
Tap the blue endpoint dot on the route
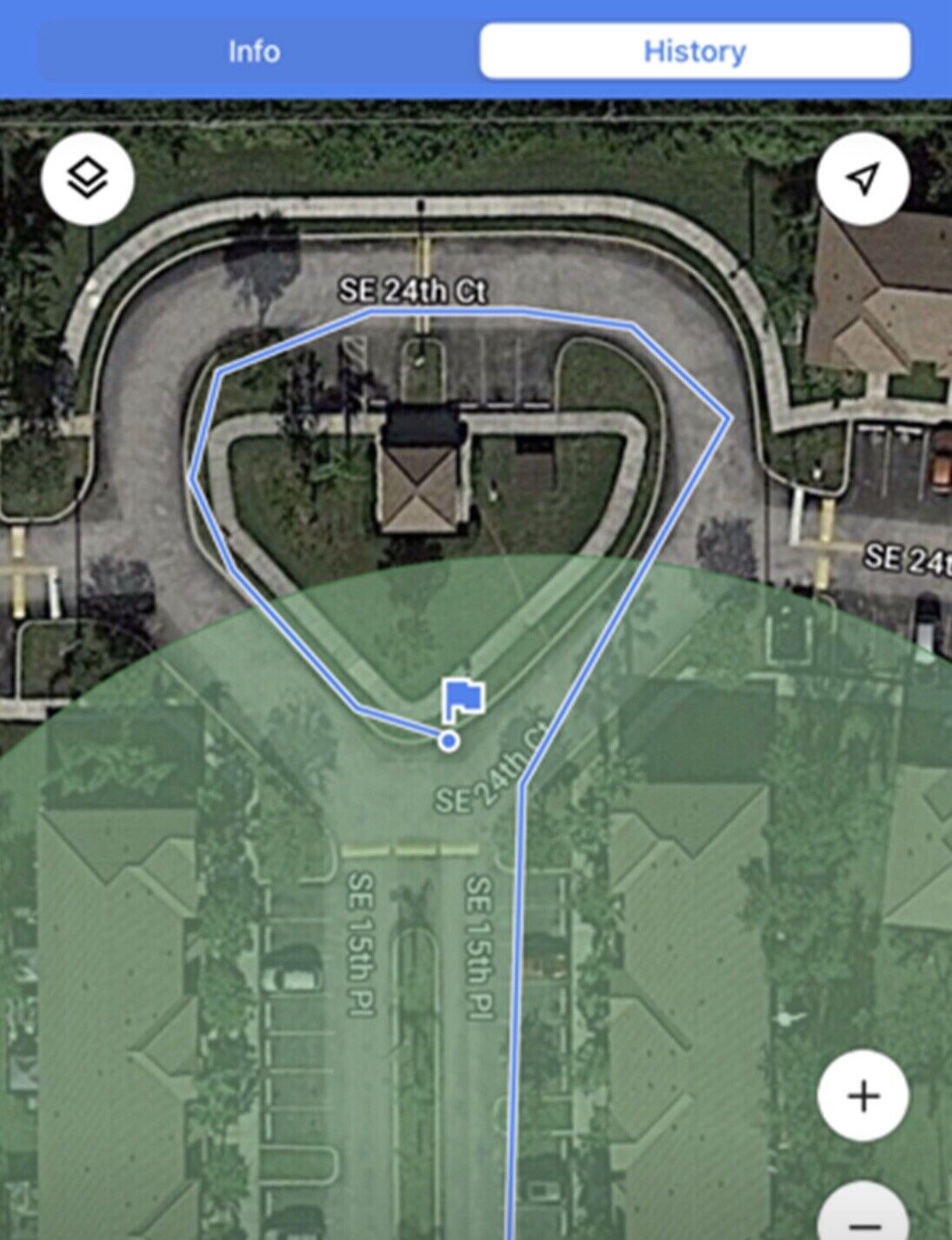click(x=449, y=741)
